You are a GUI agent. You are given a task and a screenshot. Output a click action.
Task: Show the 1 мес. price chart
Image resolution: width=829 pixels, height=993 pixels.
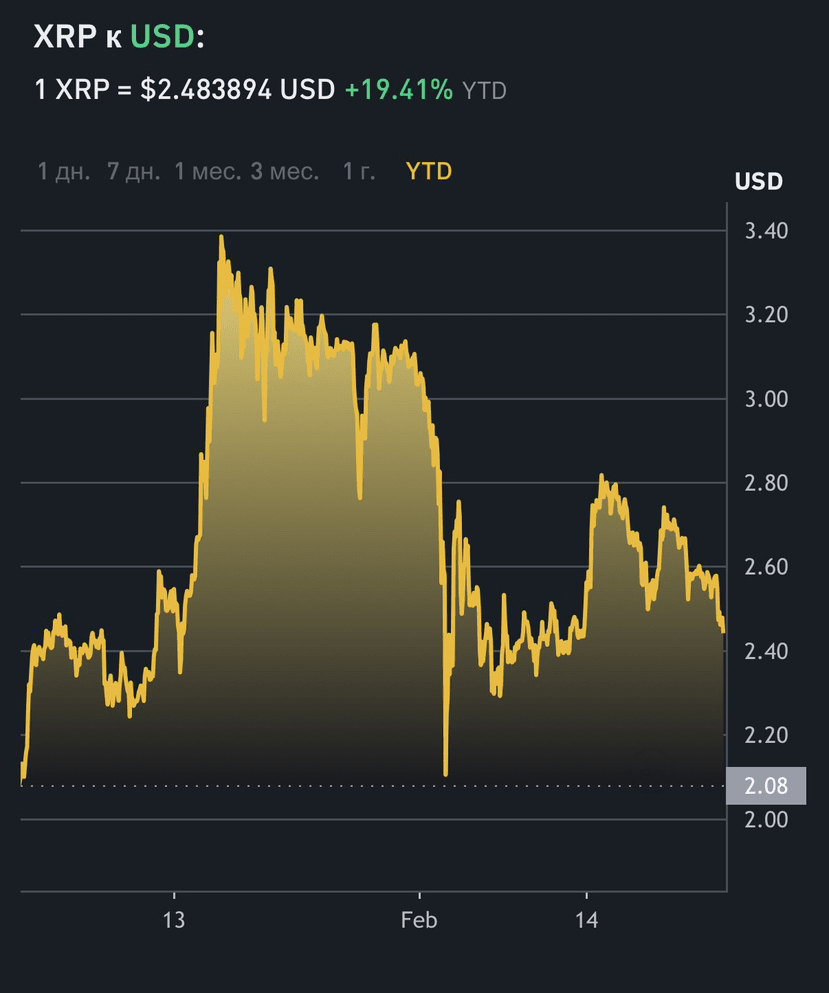[x=207, y=171]
